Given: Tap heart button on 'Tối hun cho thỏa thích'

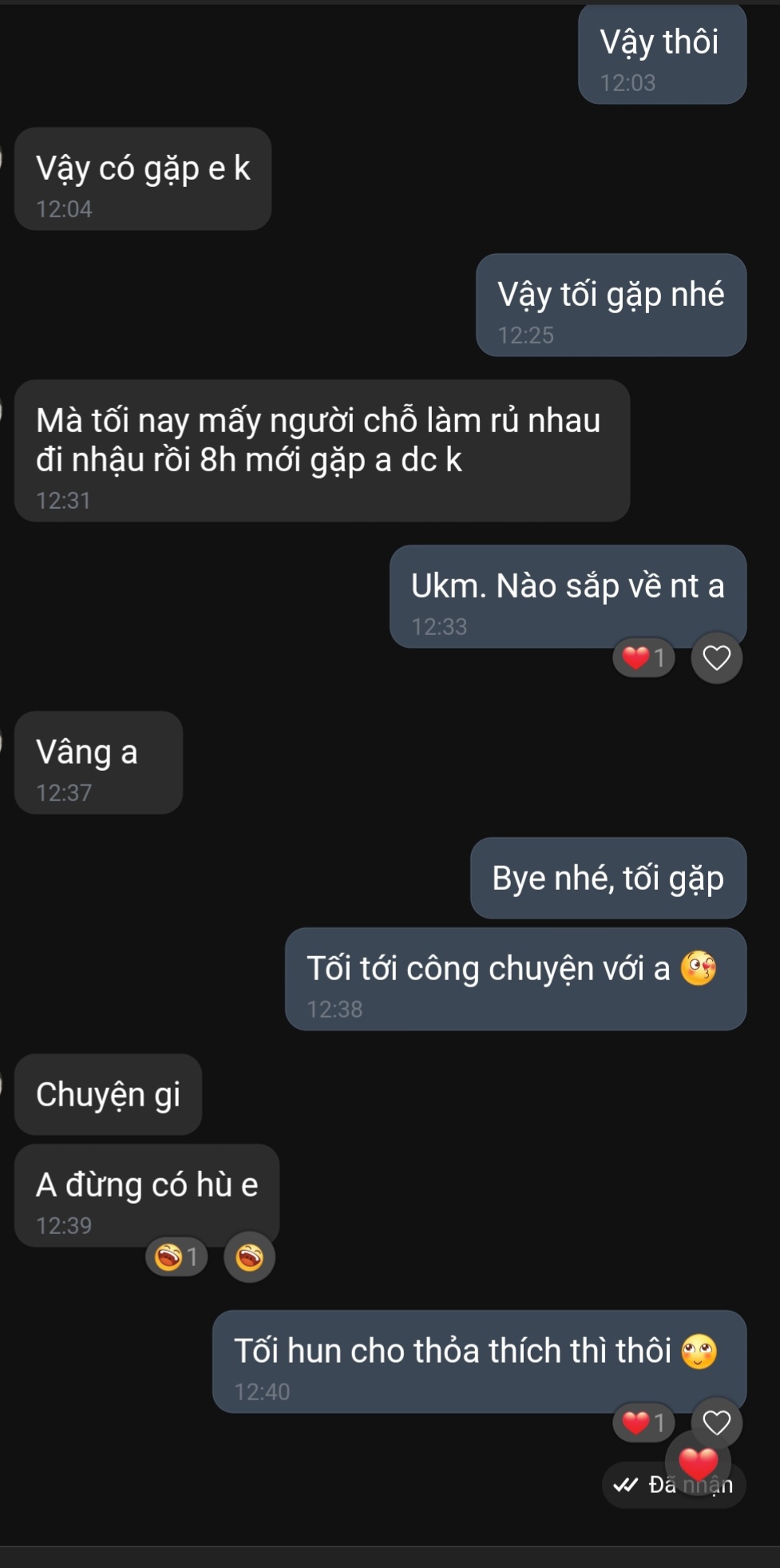Looking at the screenshot, I should pos(716,1422).
